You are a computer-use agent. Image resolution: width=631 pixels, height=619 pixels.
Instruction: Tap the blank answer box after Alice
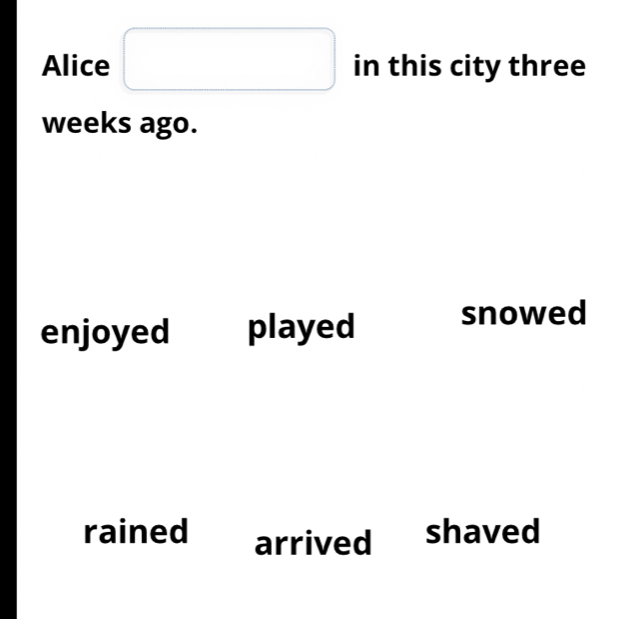pyautogui.click(x=229, y=60)
